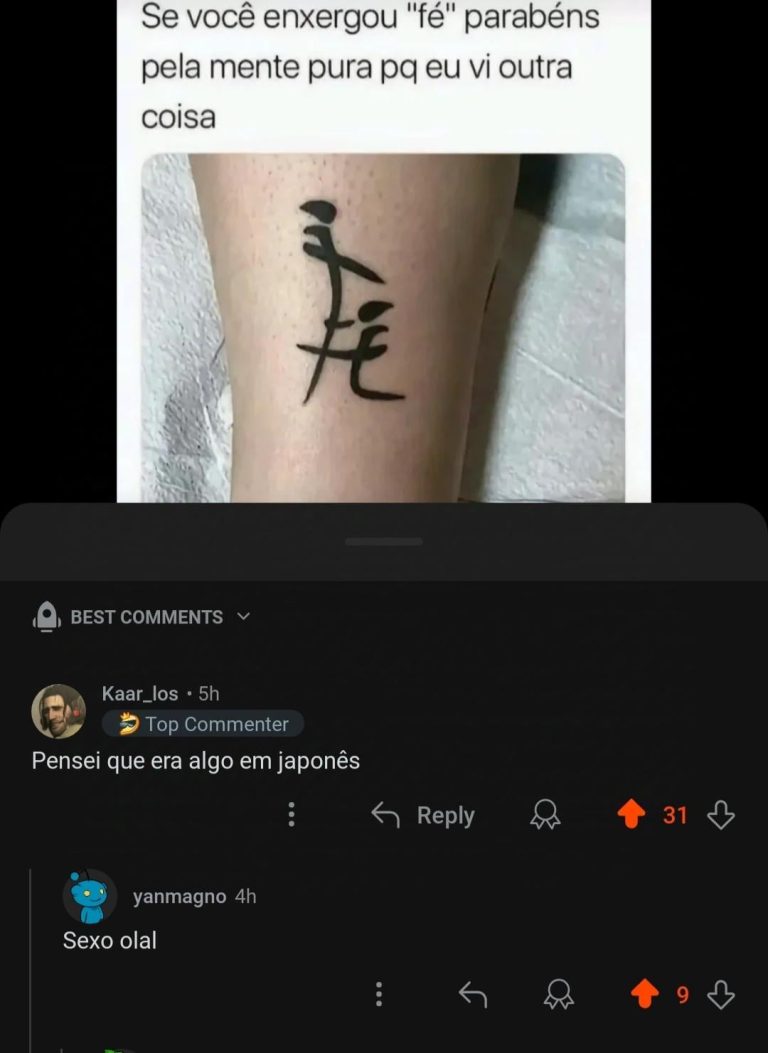Give an award to yanmagno's comment
Viewport: 768px width, 1053px height.
(x=558, y=994)
